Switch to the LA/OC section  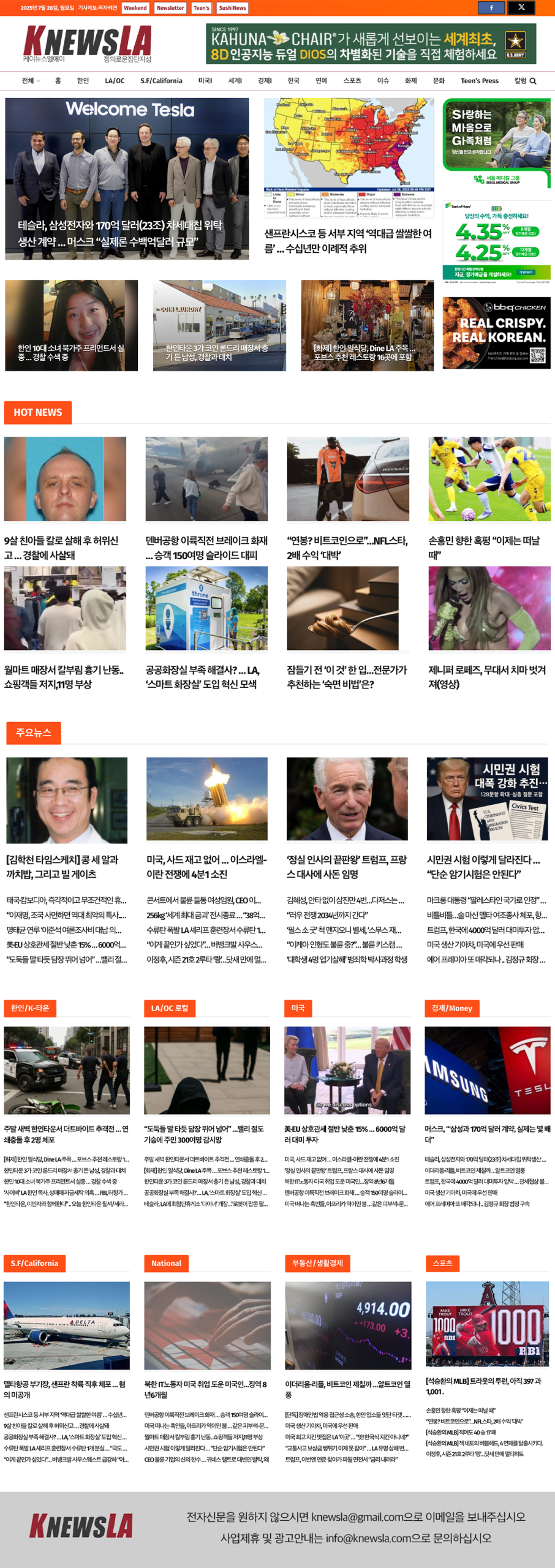click(115, 81)
